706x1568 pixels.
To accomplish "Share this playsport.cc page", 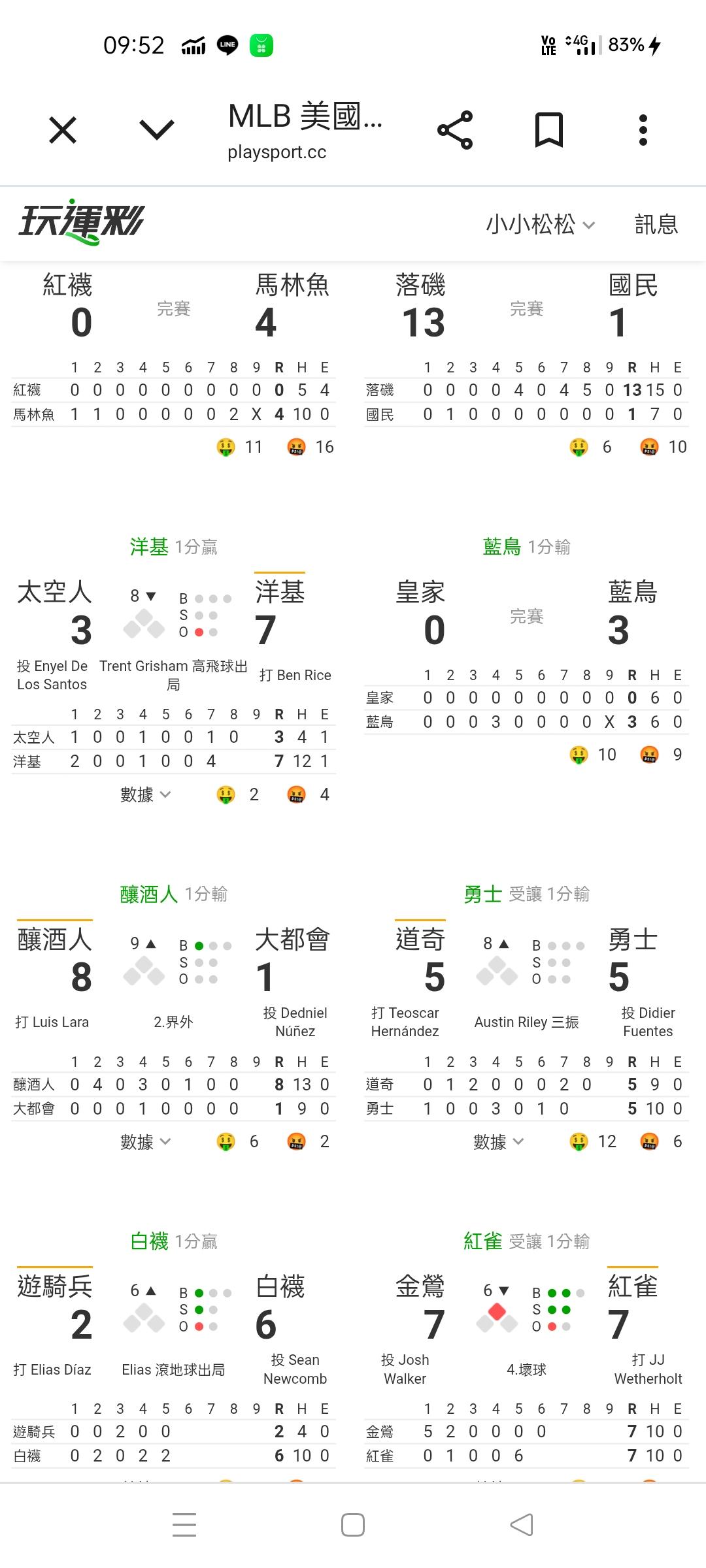I will point(455,130).
